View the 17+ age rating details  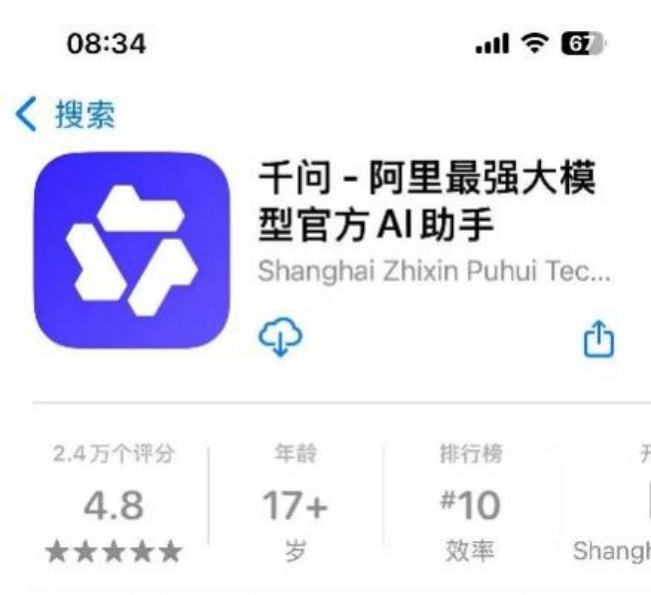295,504
